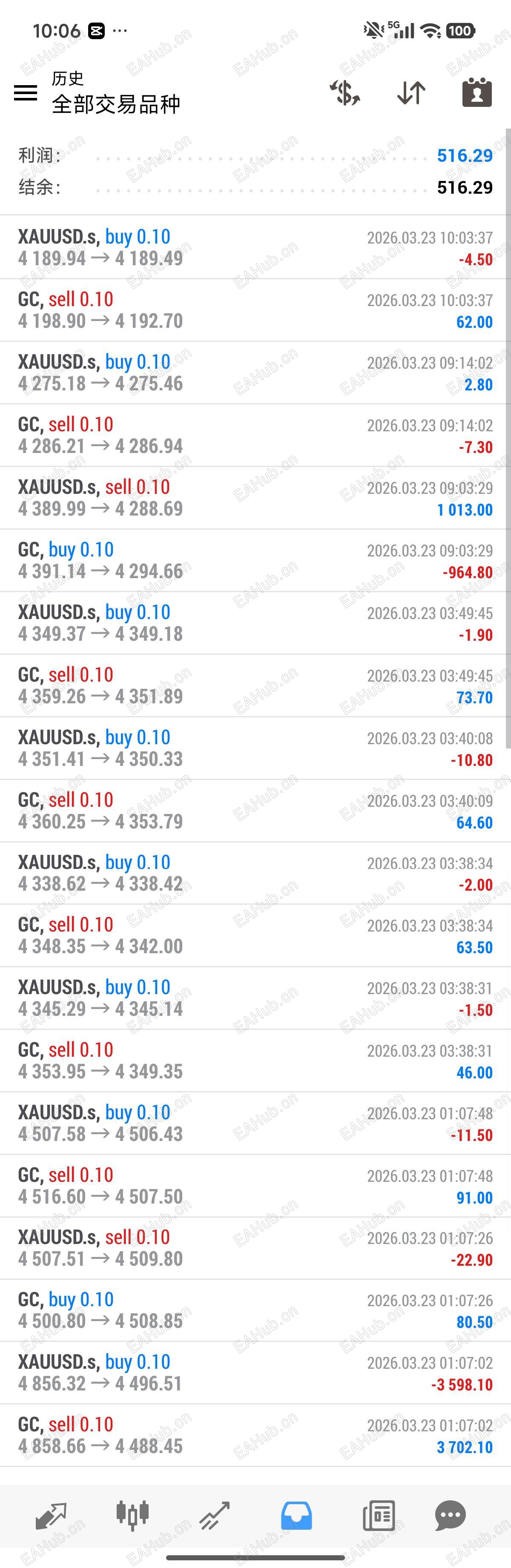Viewport: 511px width, 1568px height.
Task: Open the hamburger drawer menu
Action: pos(26,93)
